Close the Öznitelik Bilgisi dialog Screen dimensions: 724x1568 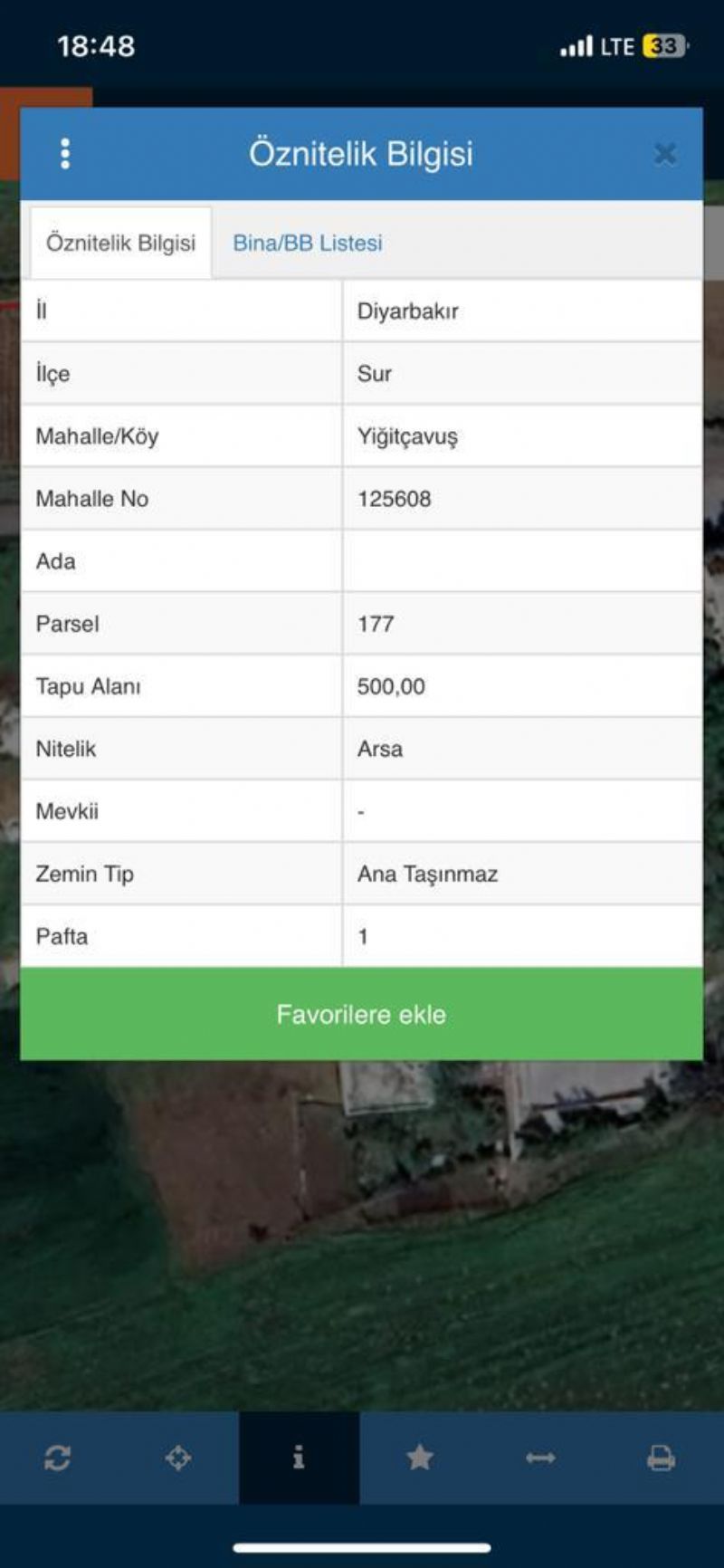click(x=665, y=154)
